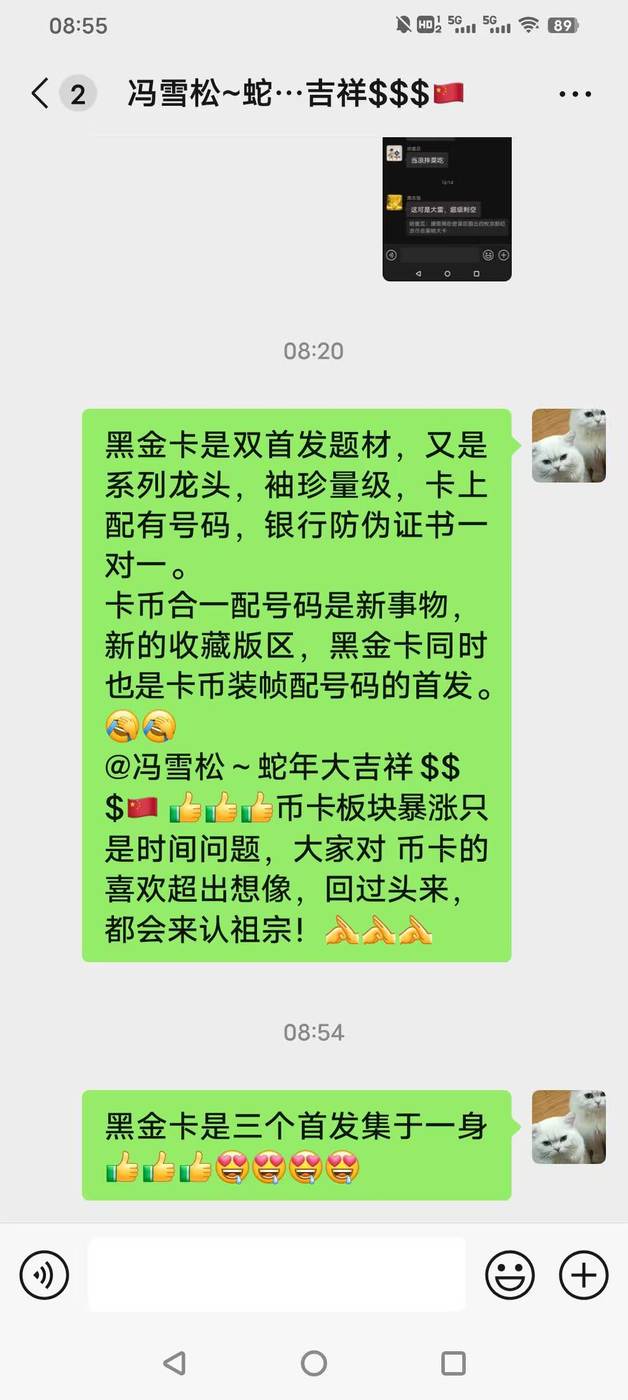Image resolution: width=628 pixels, height=1400 pixels.
Task: Open the shared screenshot image
Action: [x=447, y=209]
